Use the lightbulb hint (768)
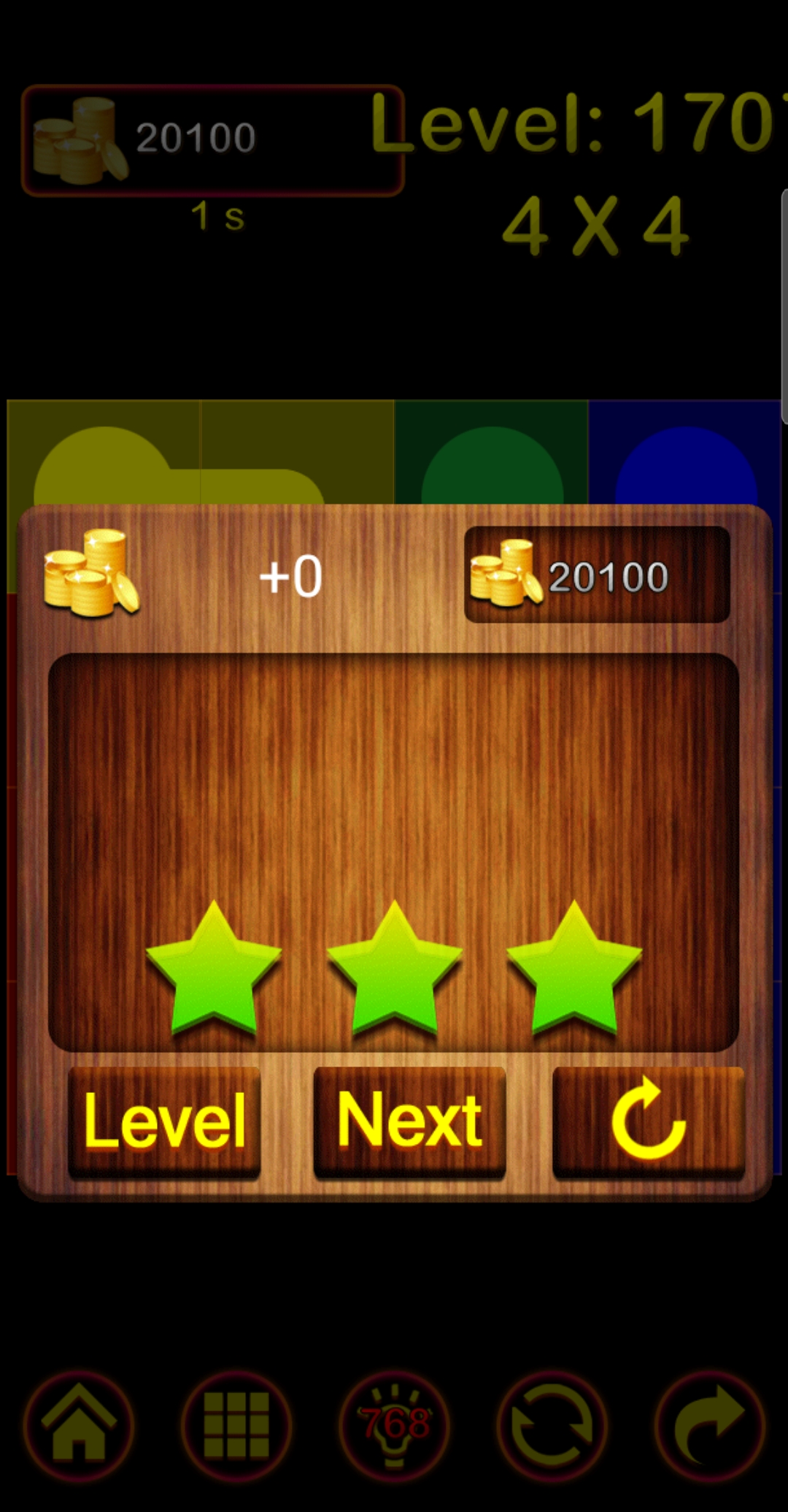This screenshot has height=1512, width=788. point(395,1426)
